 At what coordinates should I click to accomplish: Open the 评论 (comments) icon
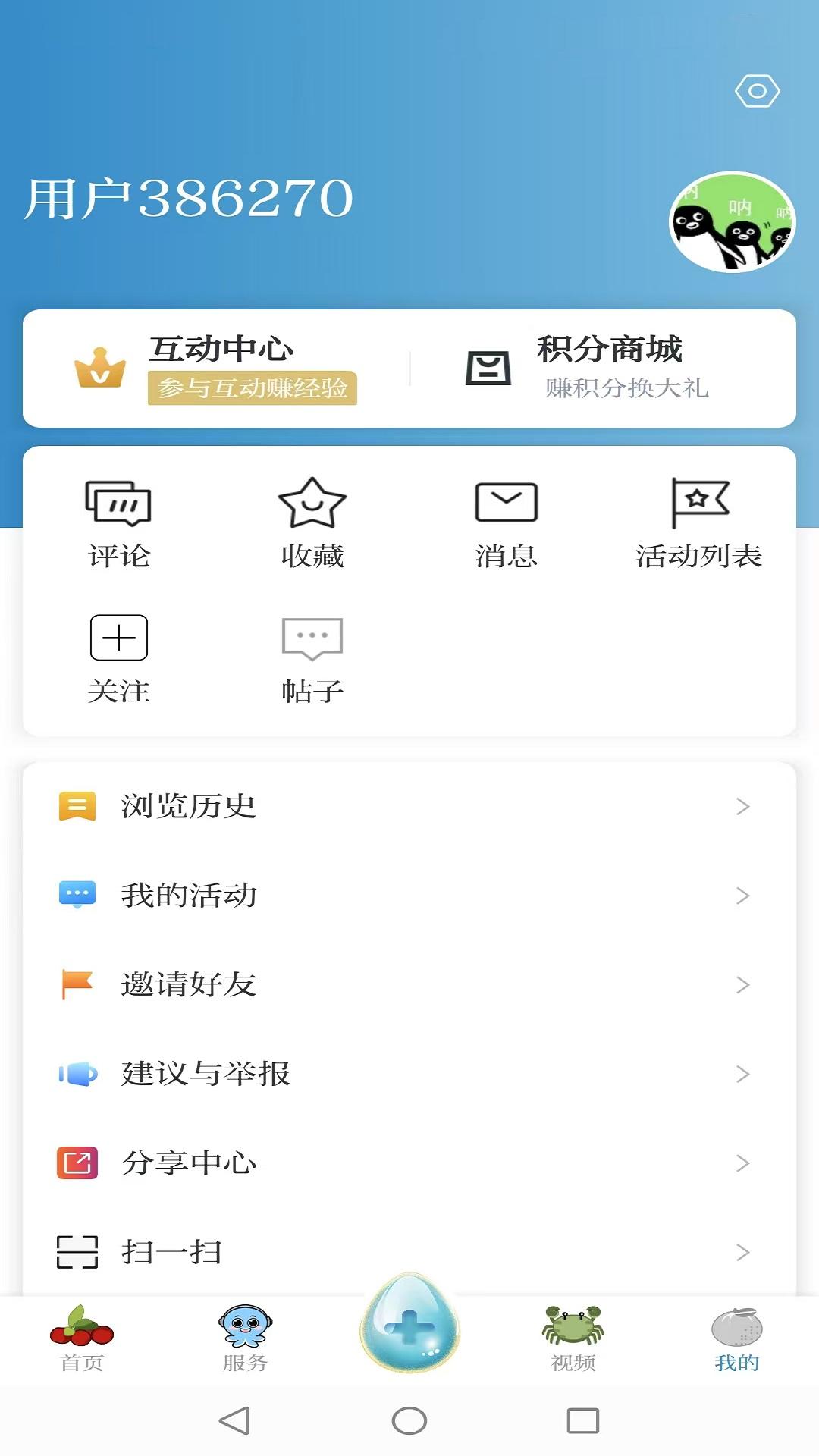pos(119,502)
